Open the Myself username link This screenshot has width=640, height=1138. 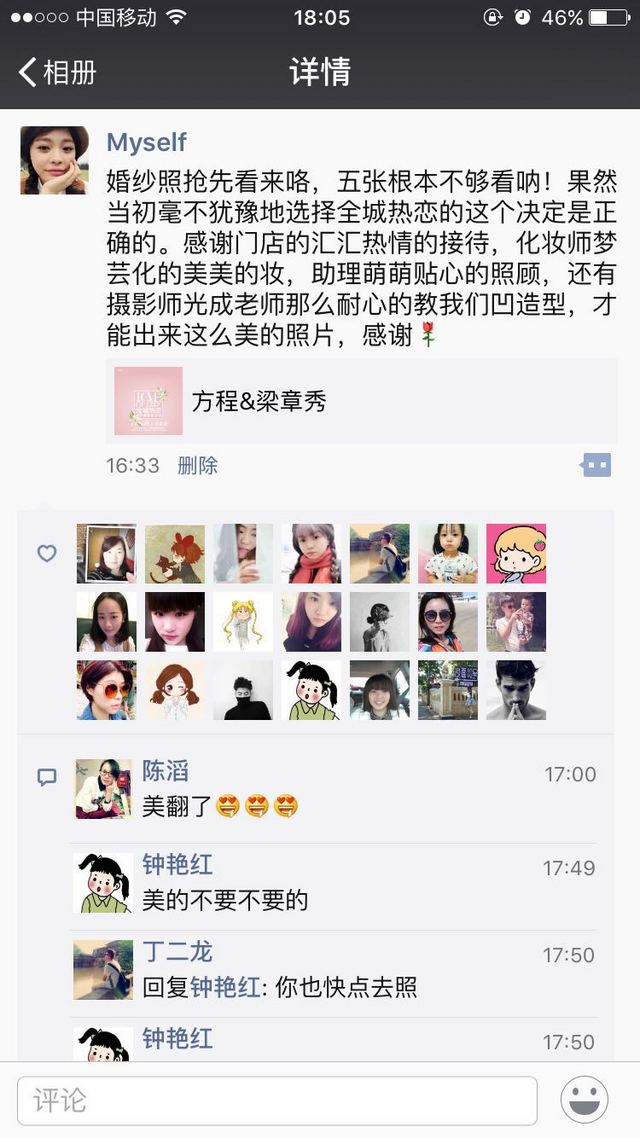pyautogui.click(x=147, y=142)
